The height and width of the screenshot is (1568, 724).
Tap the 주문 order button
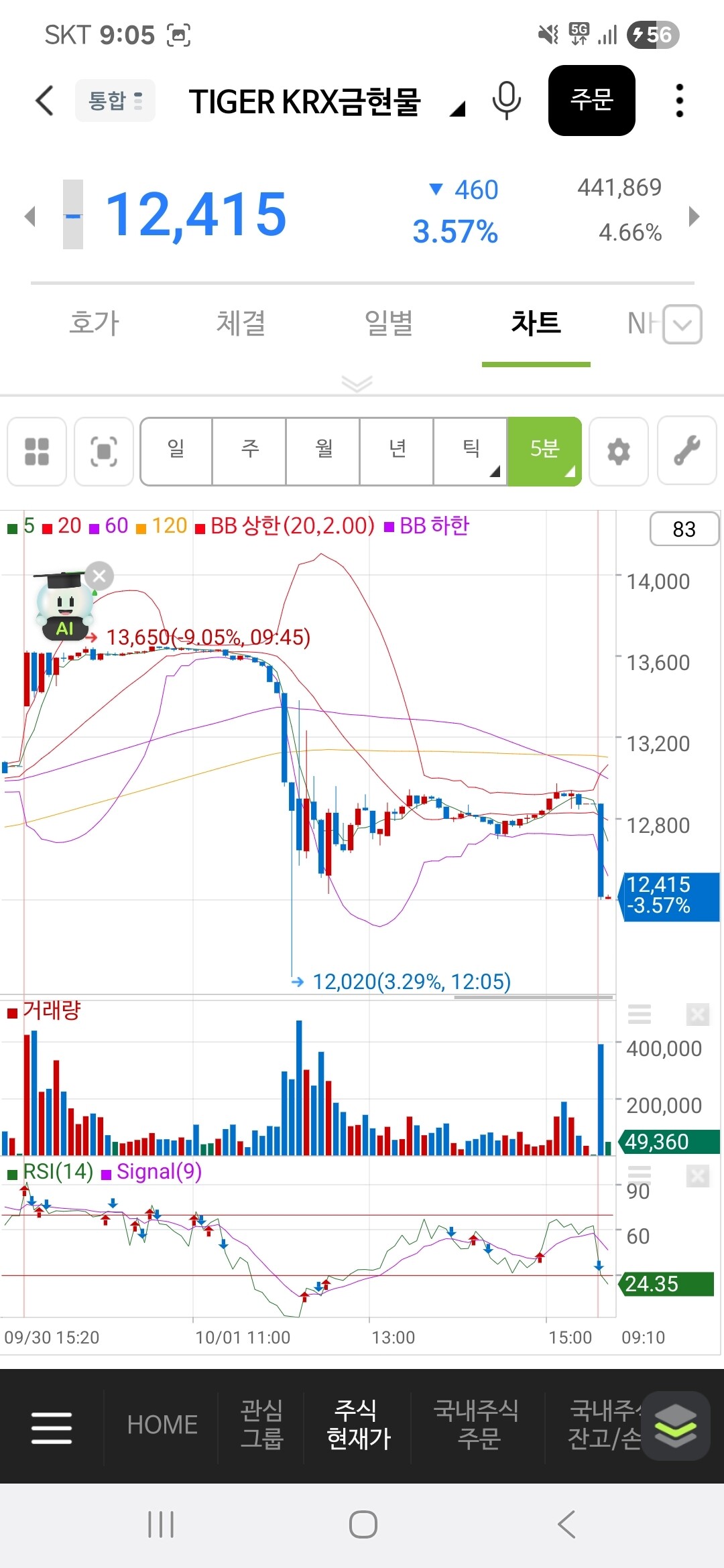point(591,101)
